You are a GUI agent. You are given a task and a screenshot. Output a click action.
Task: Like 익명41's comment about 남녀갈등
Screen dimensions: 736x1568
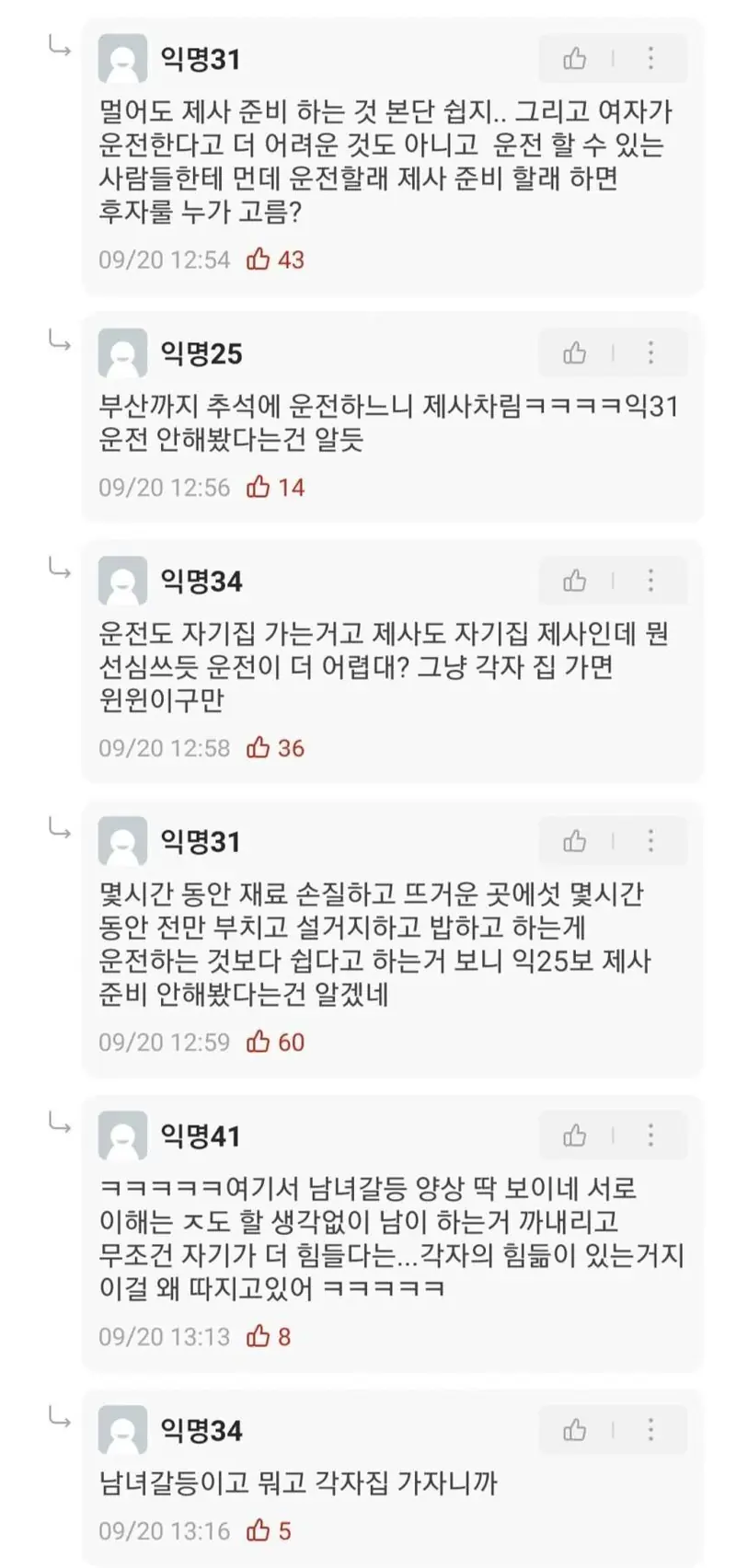[x=575, y=1135]
